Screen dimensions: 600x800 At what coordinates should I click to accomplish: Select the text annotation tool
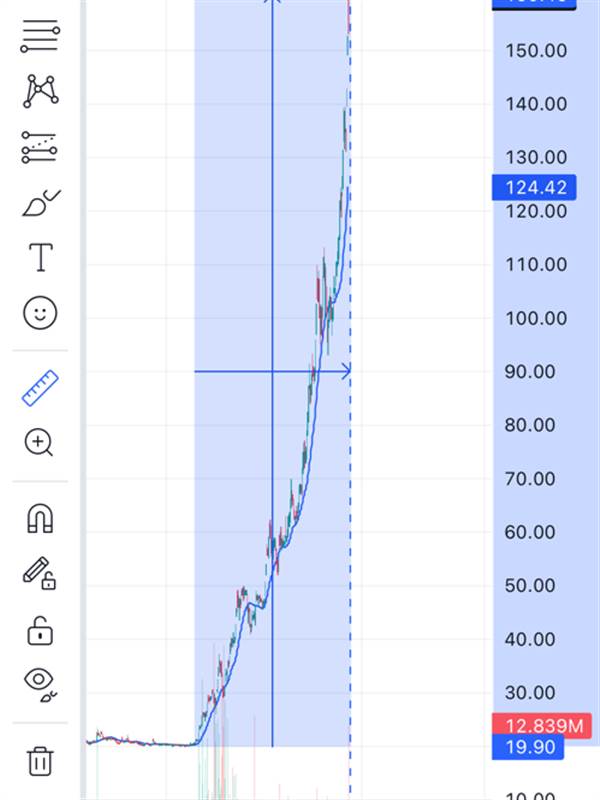(40, 258)
